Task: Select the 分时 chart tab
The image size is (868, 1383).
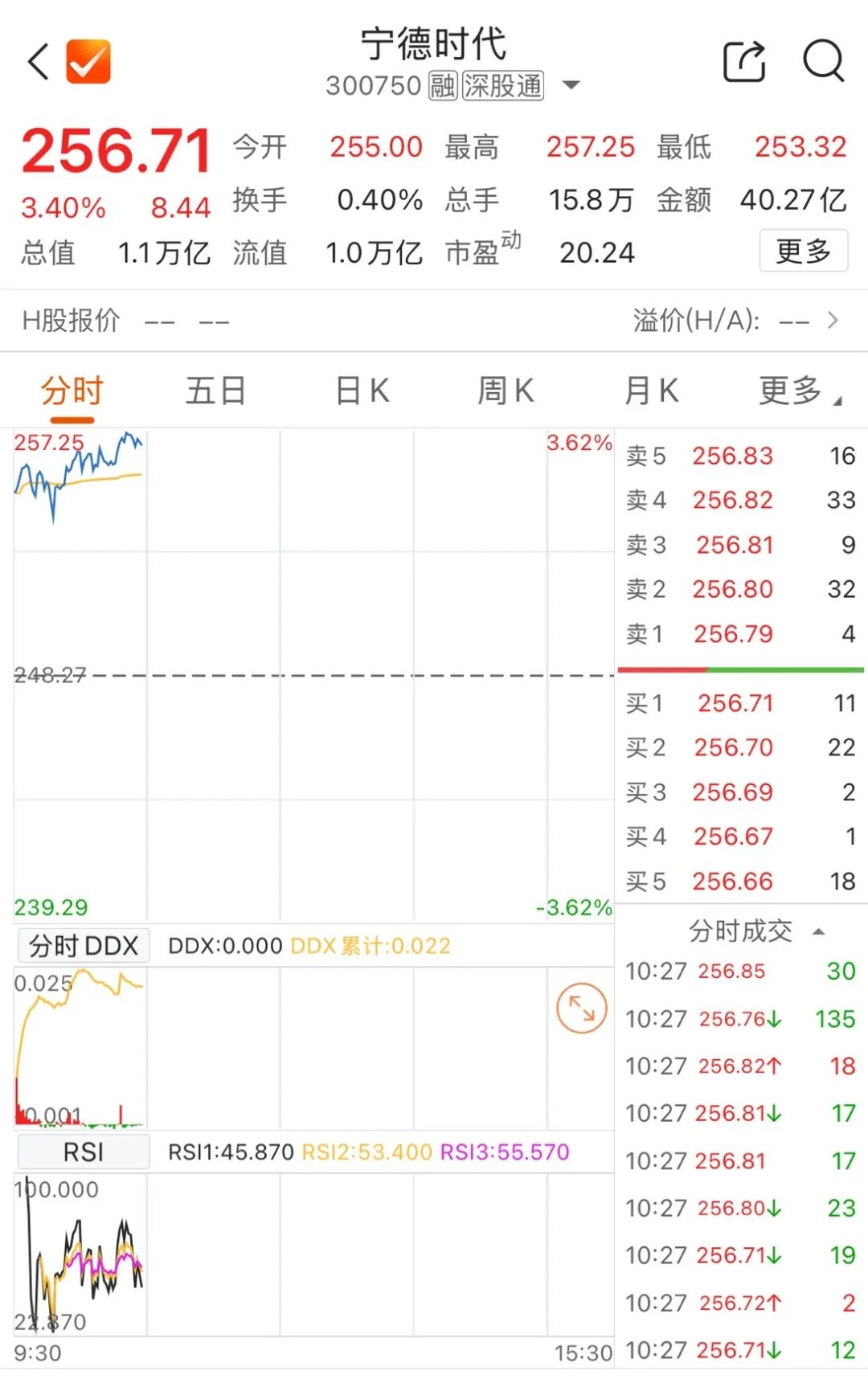Action: pyautogui.click(x=72, y=392)
